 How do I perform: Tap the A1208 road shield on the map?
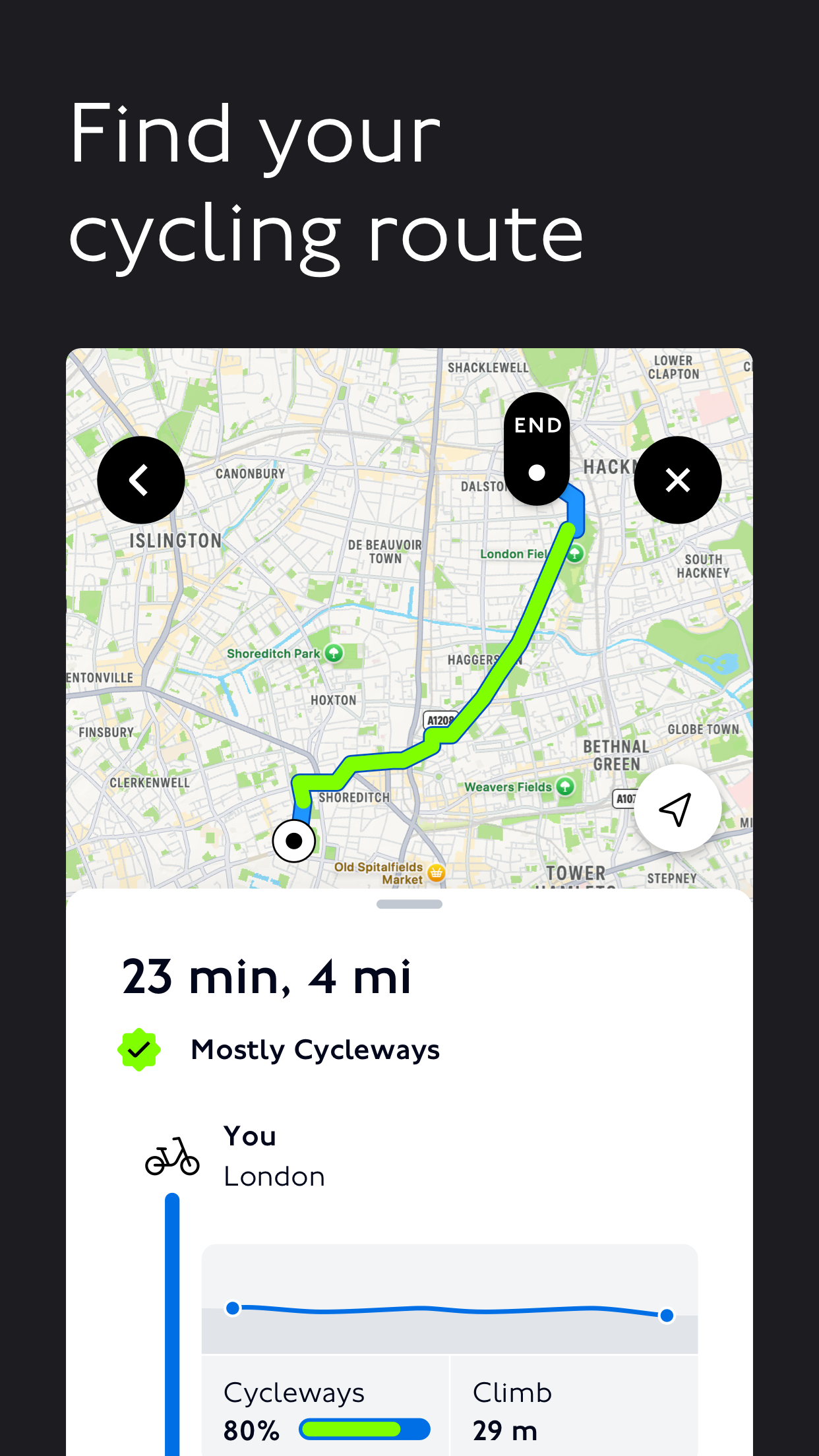tap(439, 721)
